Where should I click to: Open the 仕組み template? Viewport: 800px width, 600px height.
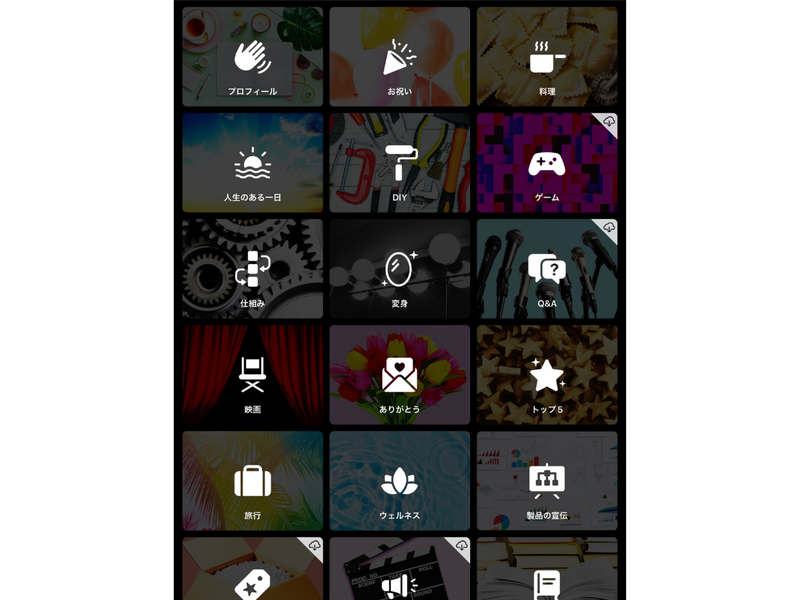[252, 269]
